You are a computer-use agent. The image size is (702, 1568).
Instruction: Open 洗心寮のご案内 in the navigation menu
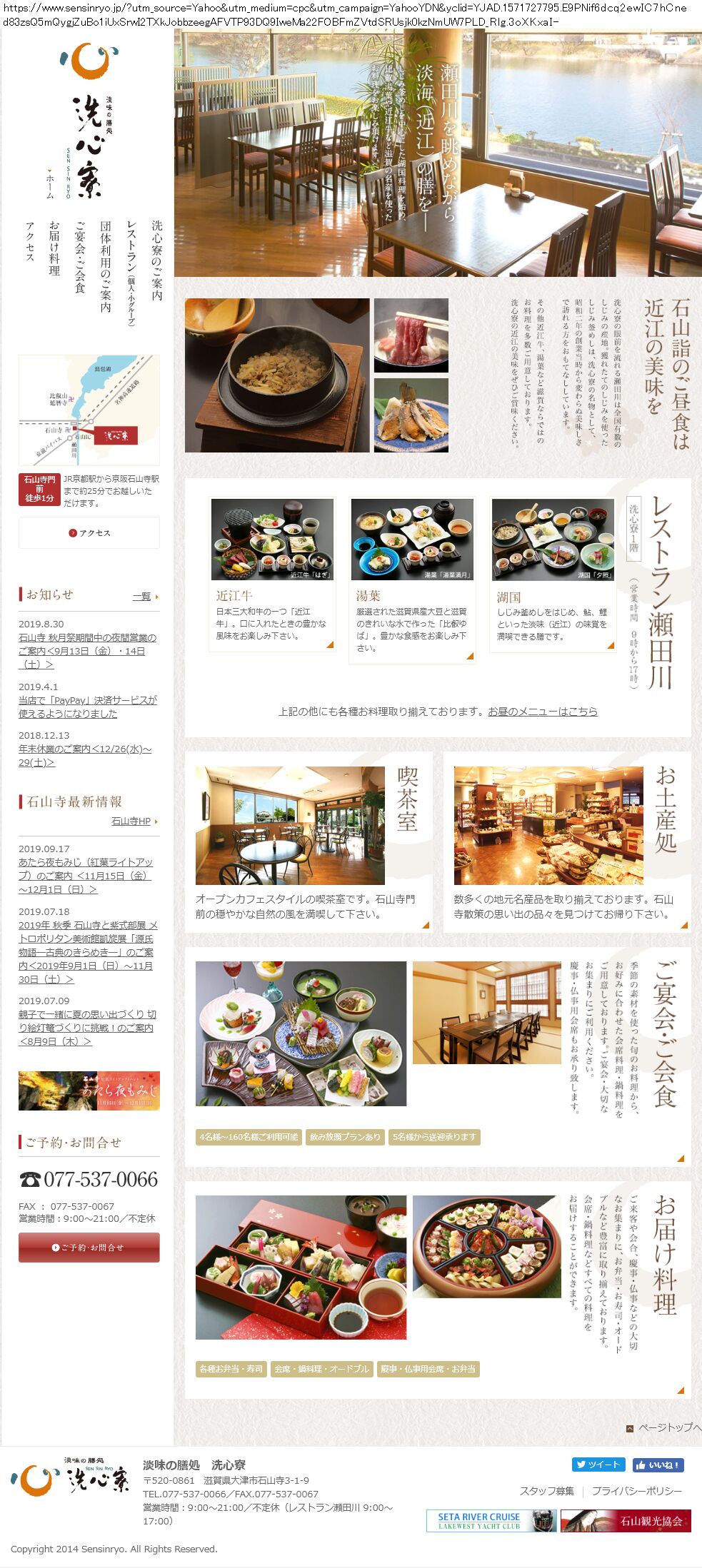[157, 261]
